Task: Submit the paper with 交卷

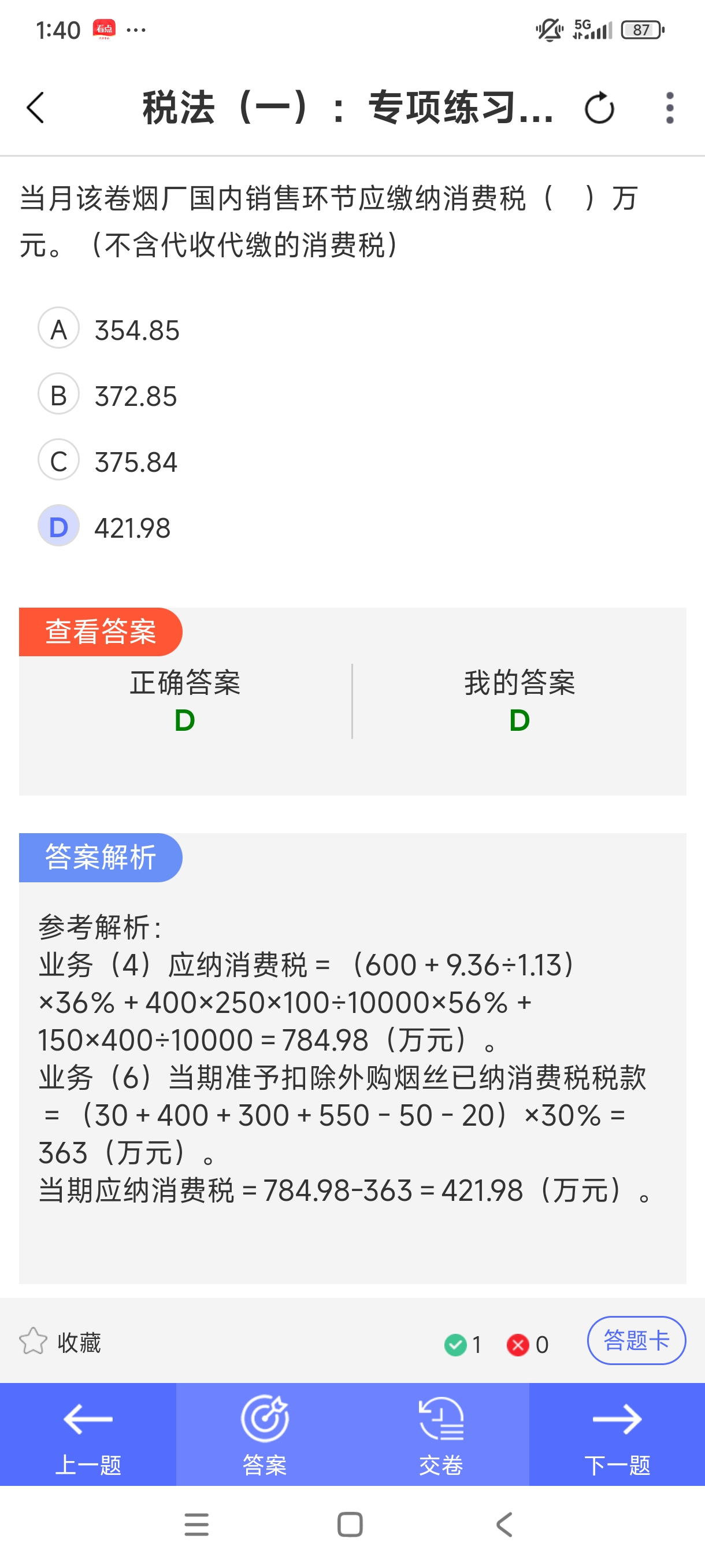Action: point(441,1435)
